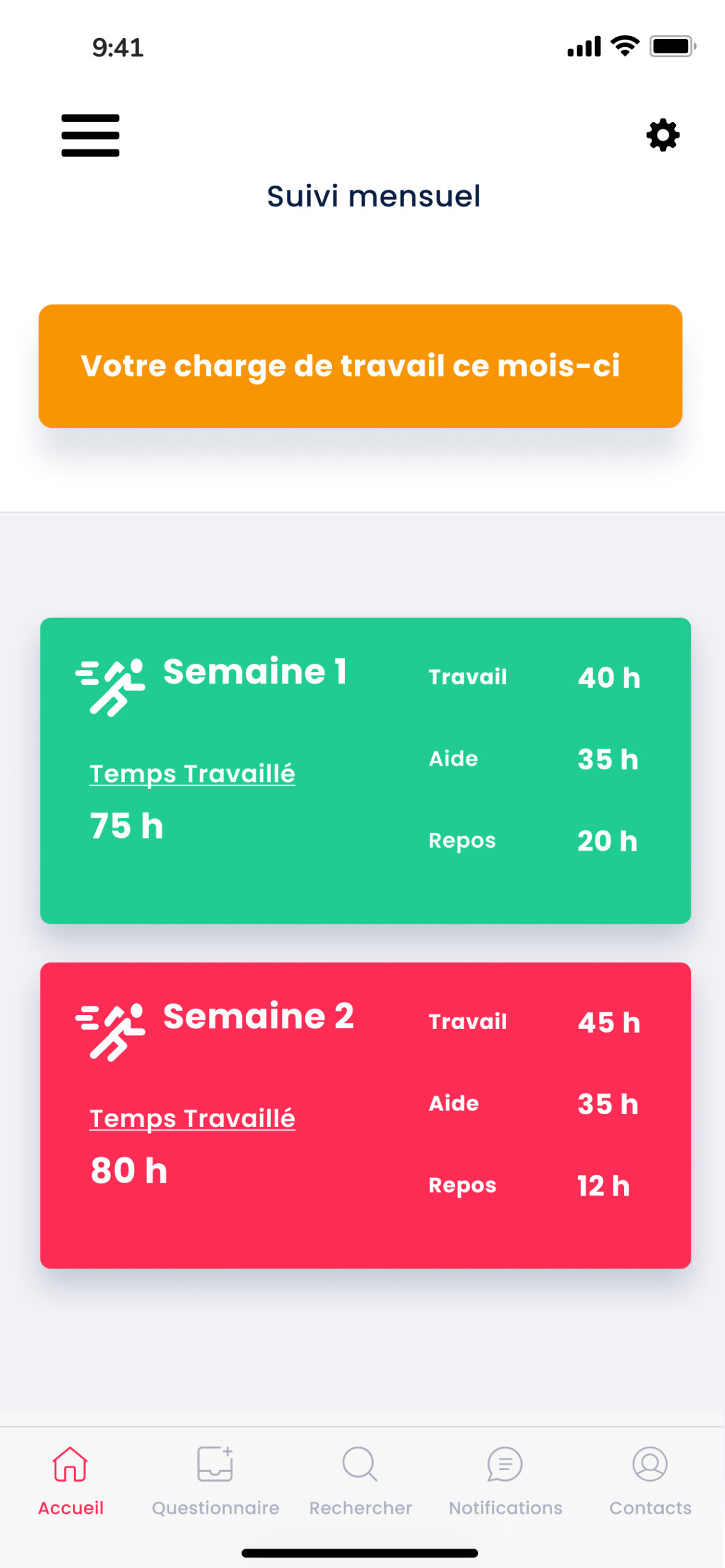Open Temps Travaillé link in Semaine 2
This screenshot has height=1568, width=725.
192,1118
